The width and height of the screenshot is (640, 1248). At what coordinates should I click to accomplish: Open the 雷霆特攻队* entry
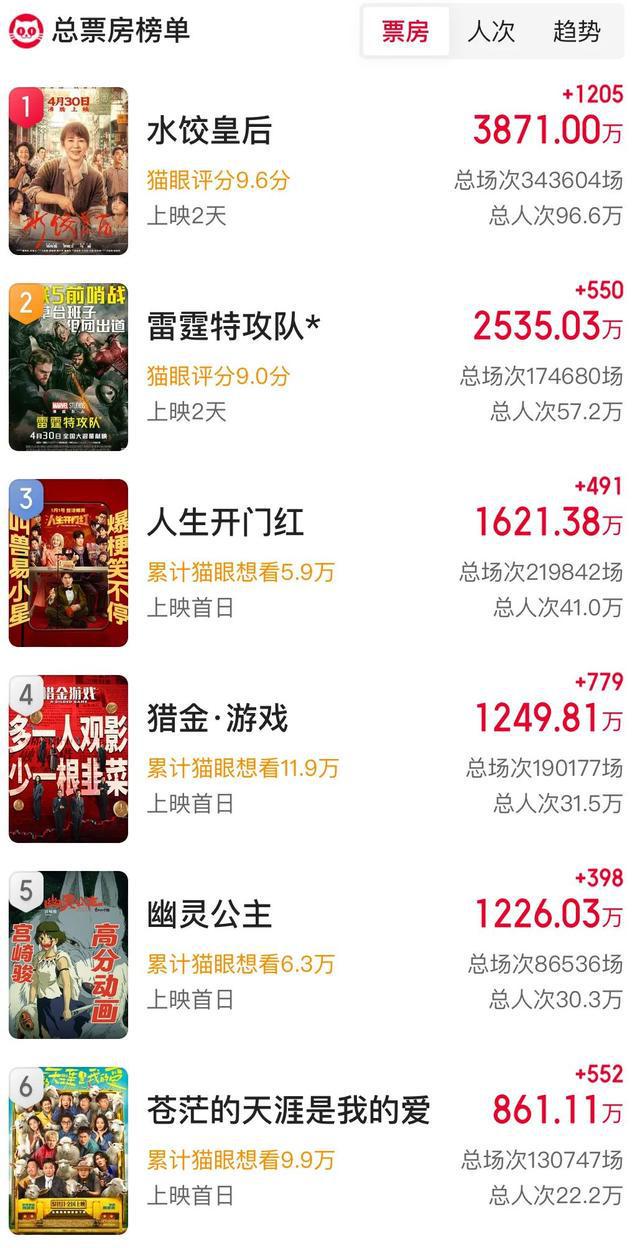[234, 327]
